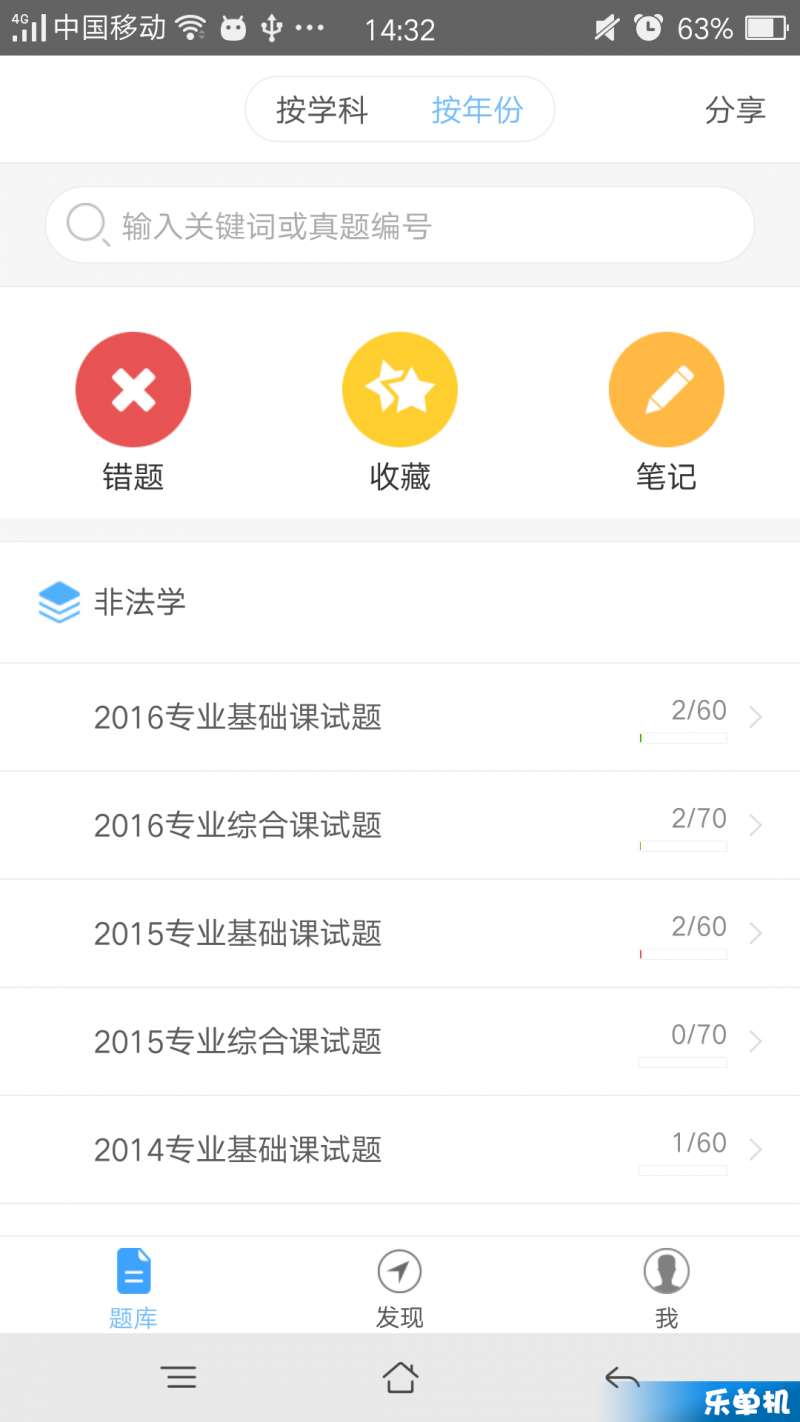The width and height of the screenshot is (800, 1422).
Task: Tap the system back button
Action: (622, 1378)
